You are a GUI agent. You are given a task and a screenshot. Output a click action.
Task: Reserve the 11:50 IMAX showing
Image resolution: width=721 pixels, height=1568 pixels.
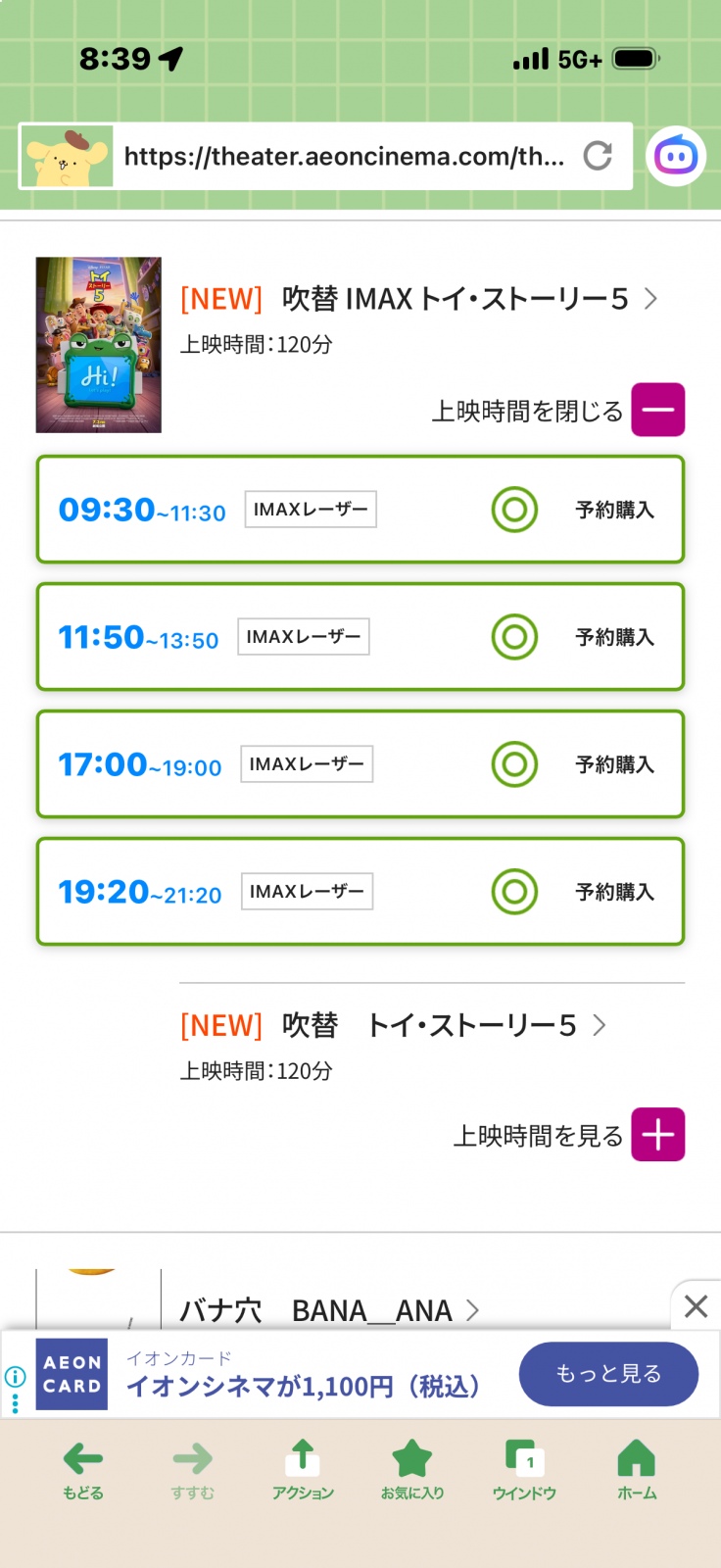pos(360,637)
